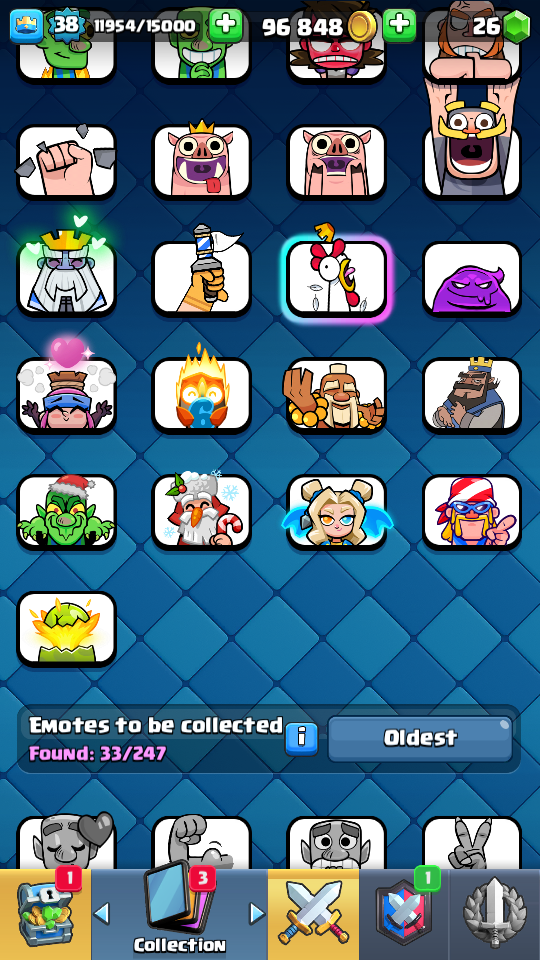Image resolution: width=540 pixels, height=960 pixels.
Task: Open the events sword and wreath tab
Action: [x=495, y=915]
